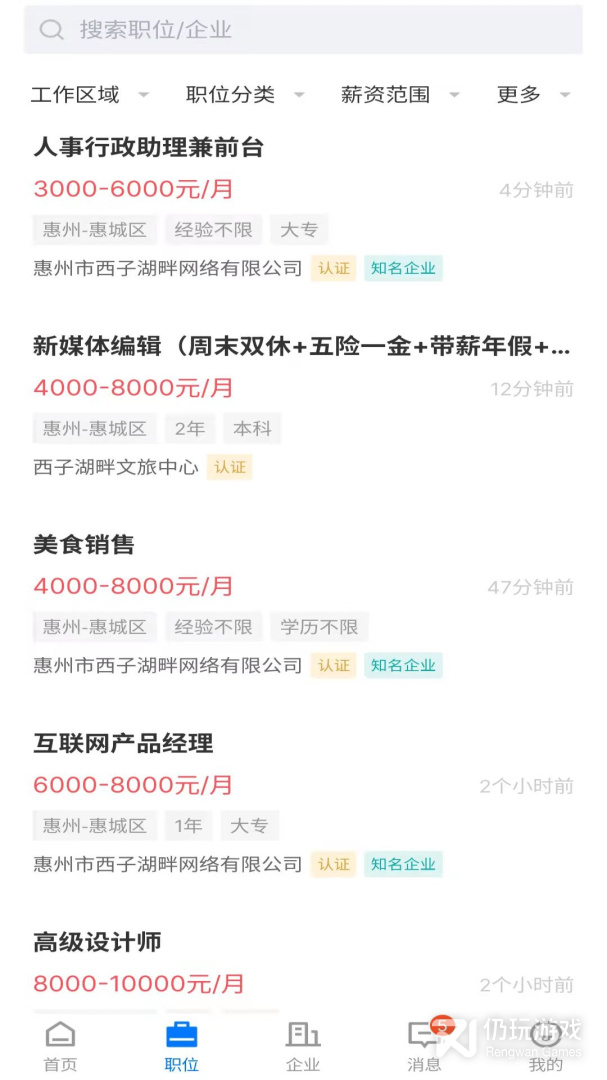Expand the 薪资范围 filter

[x=400, y=94]
